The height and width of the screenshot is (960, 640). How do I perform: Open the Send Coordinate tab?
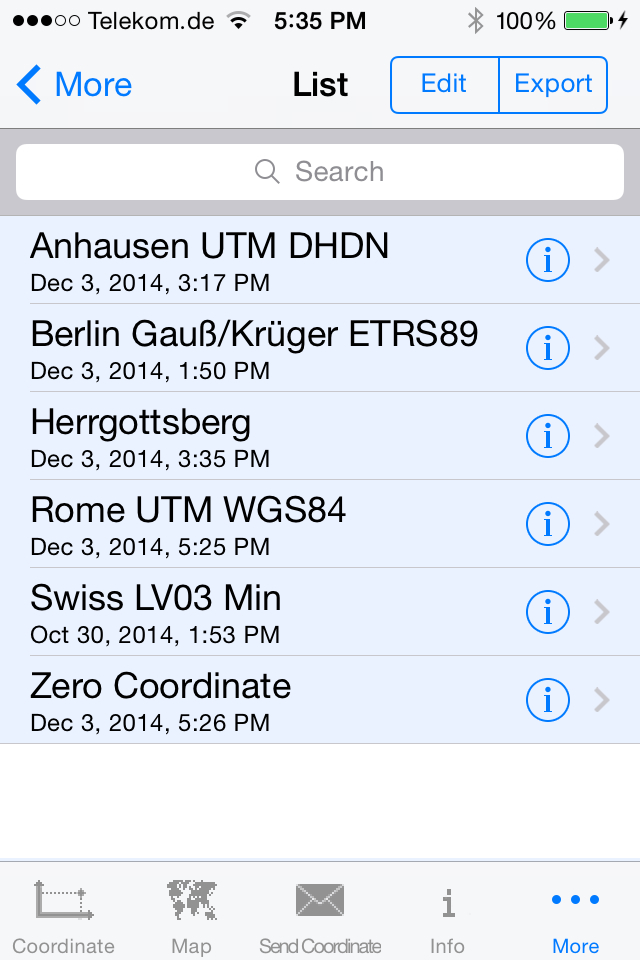(x=320, y=915)
